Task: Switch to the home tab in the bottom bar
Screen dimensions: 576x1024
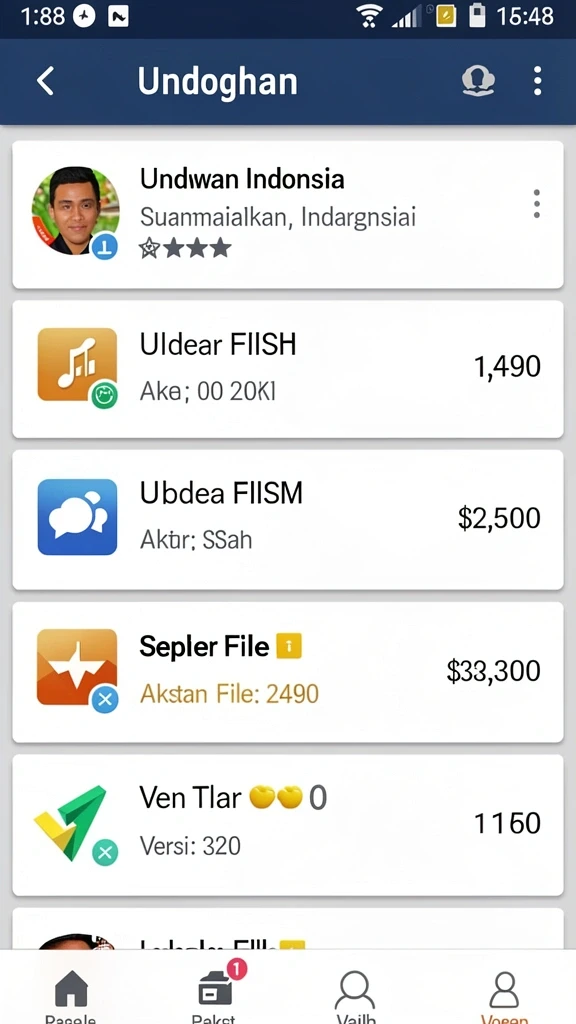Action: click(x=71, y=995)
